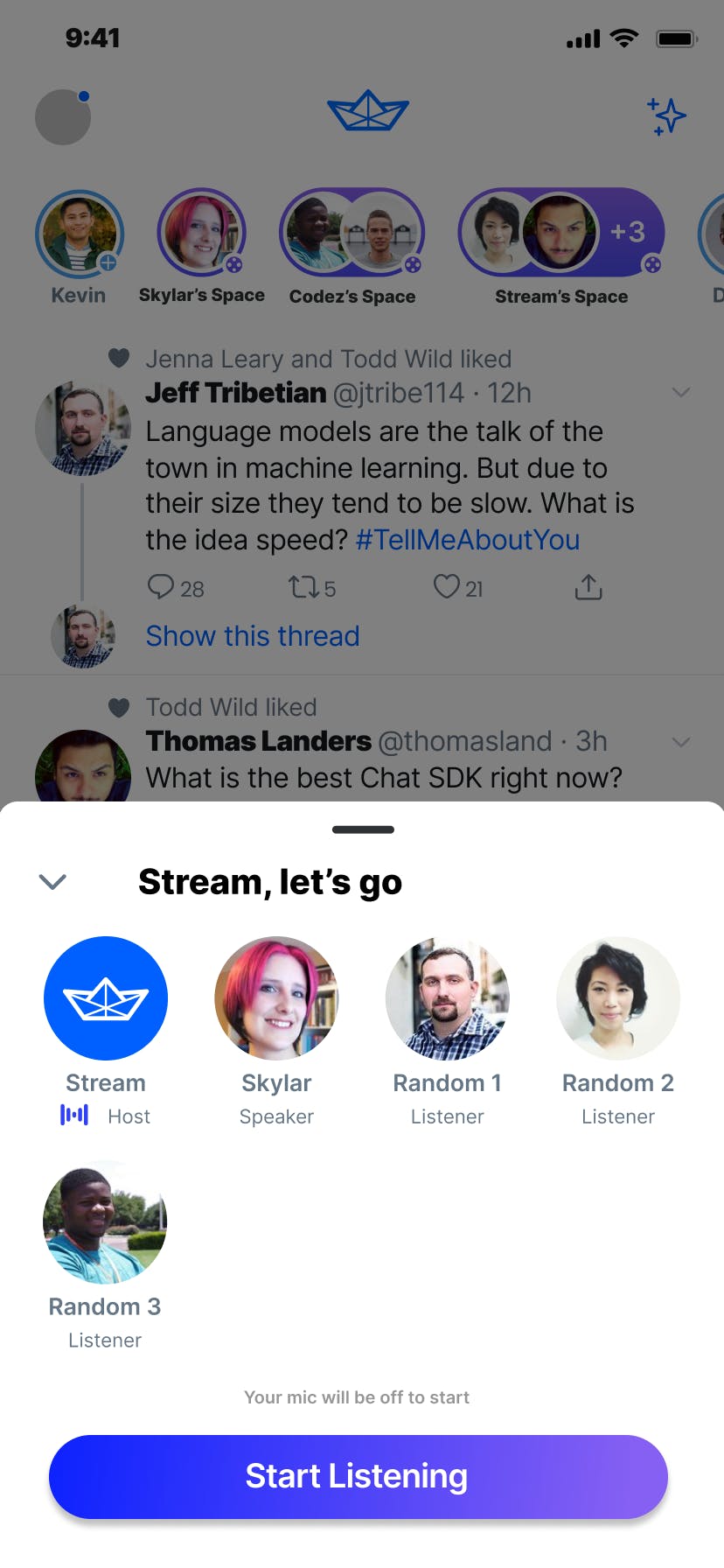
Task: Reply to Jeff Tribetian's tweet
Action: tap(161, 586)
